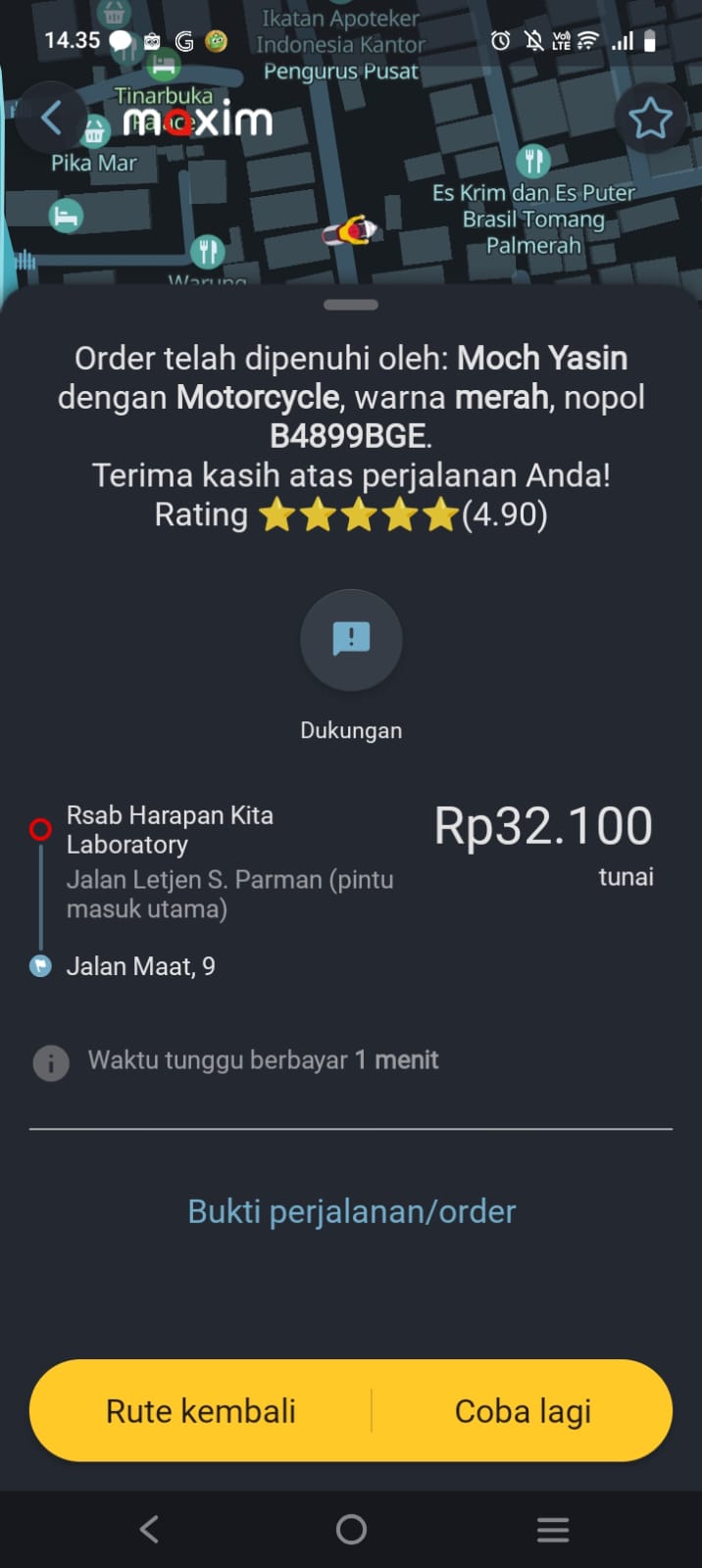
Task: Open the system recent apps button
Action: 553,1529
